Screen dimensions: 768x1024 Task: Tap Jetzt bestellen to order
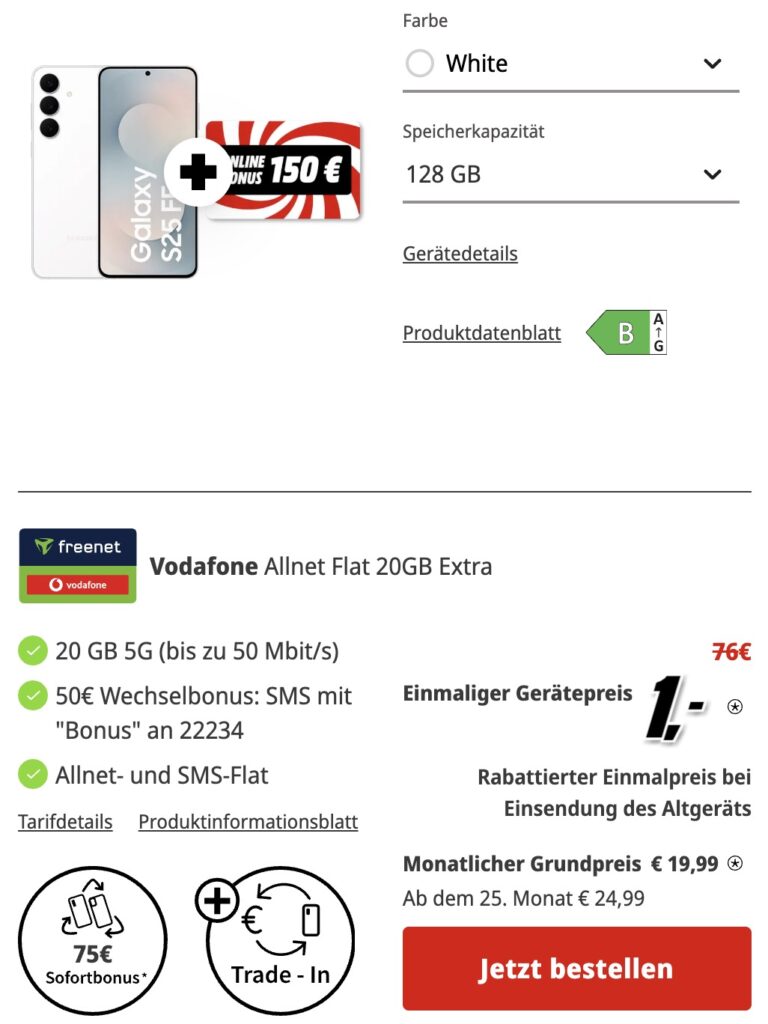pyautogui.click(x=576, y=968)
